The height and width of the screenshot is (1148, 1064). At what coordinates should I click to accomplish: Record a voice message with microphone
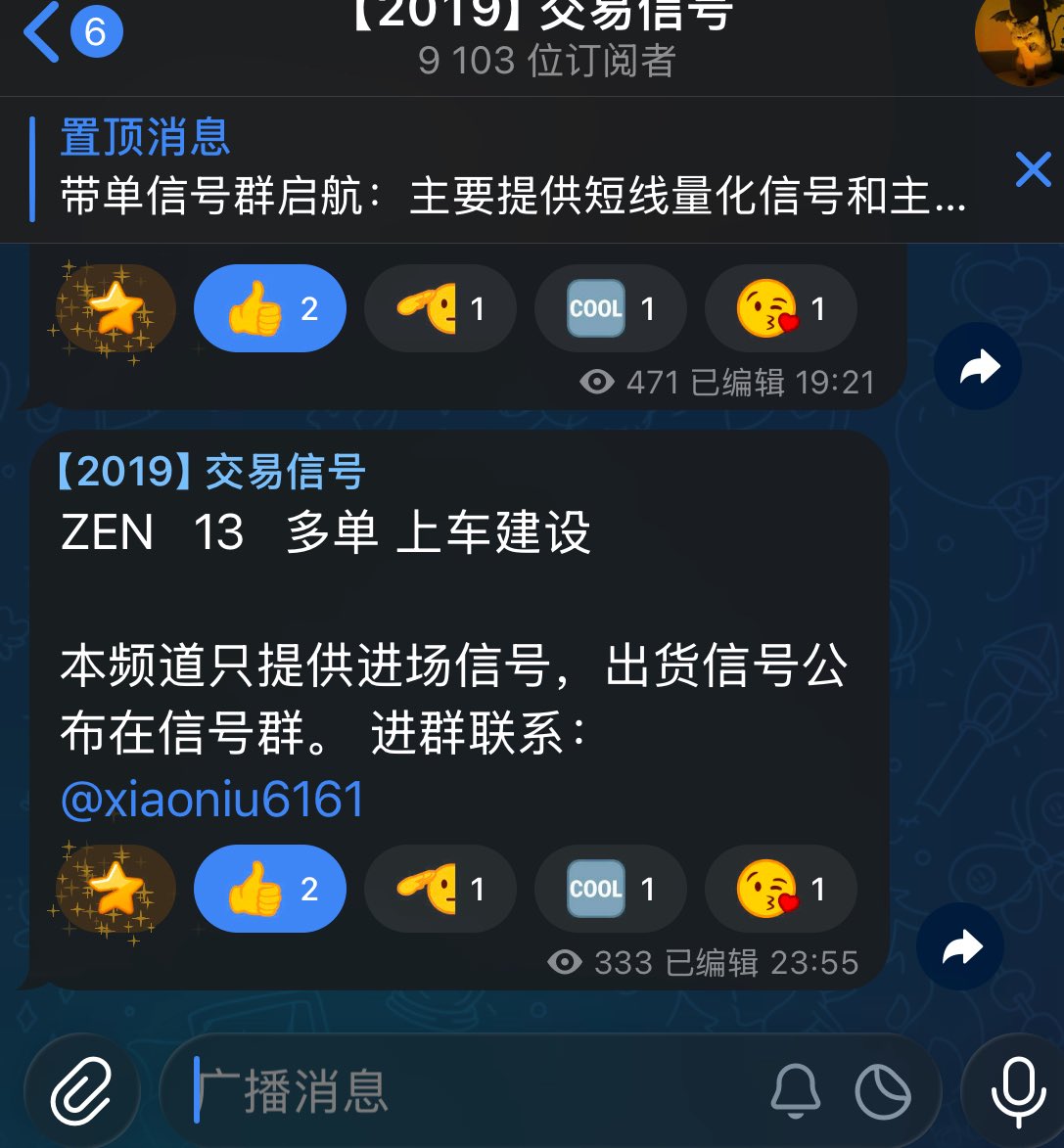1017,1090
